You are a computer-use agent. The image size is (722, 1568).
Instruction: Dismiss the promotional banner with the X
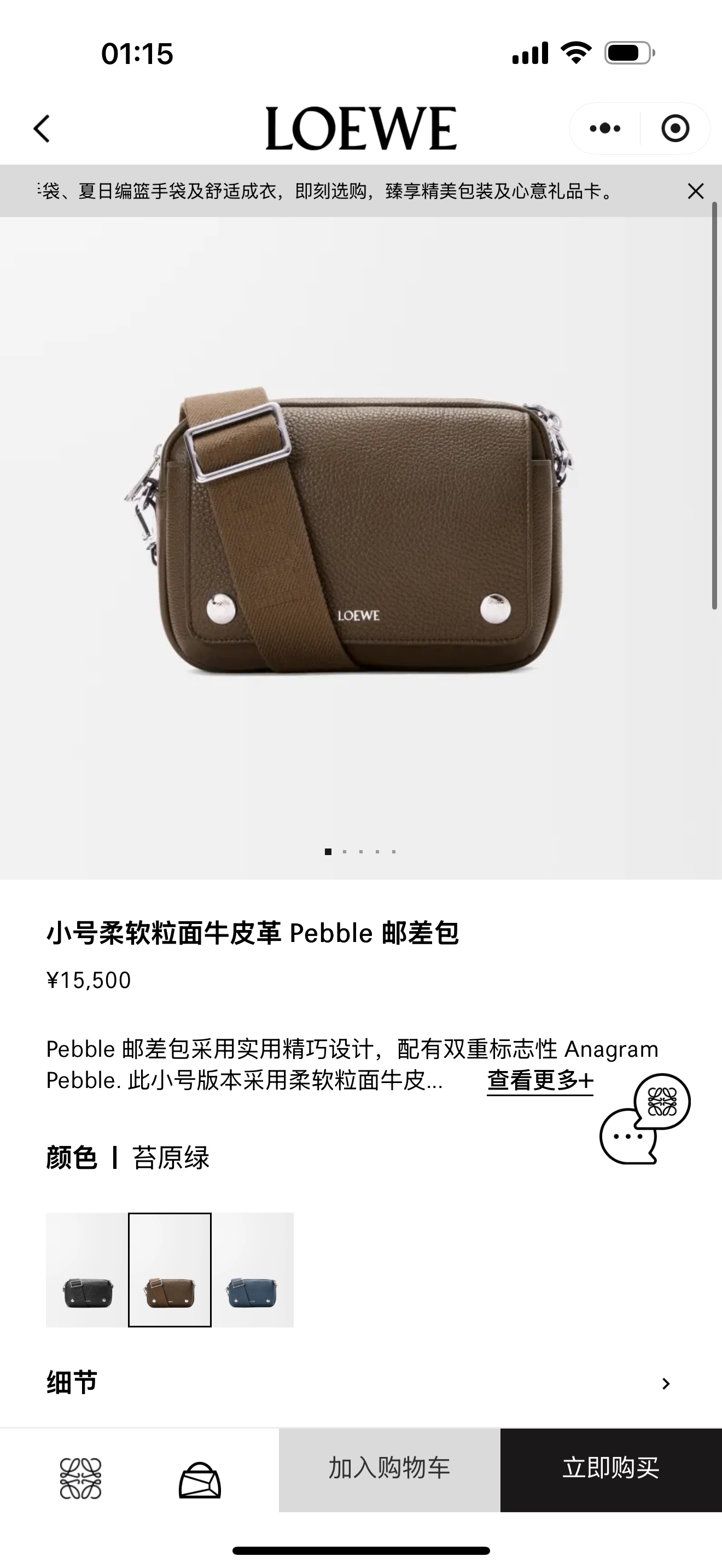[696, 191]
